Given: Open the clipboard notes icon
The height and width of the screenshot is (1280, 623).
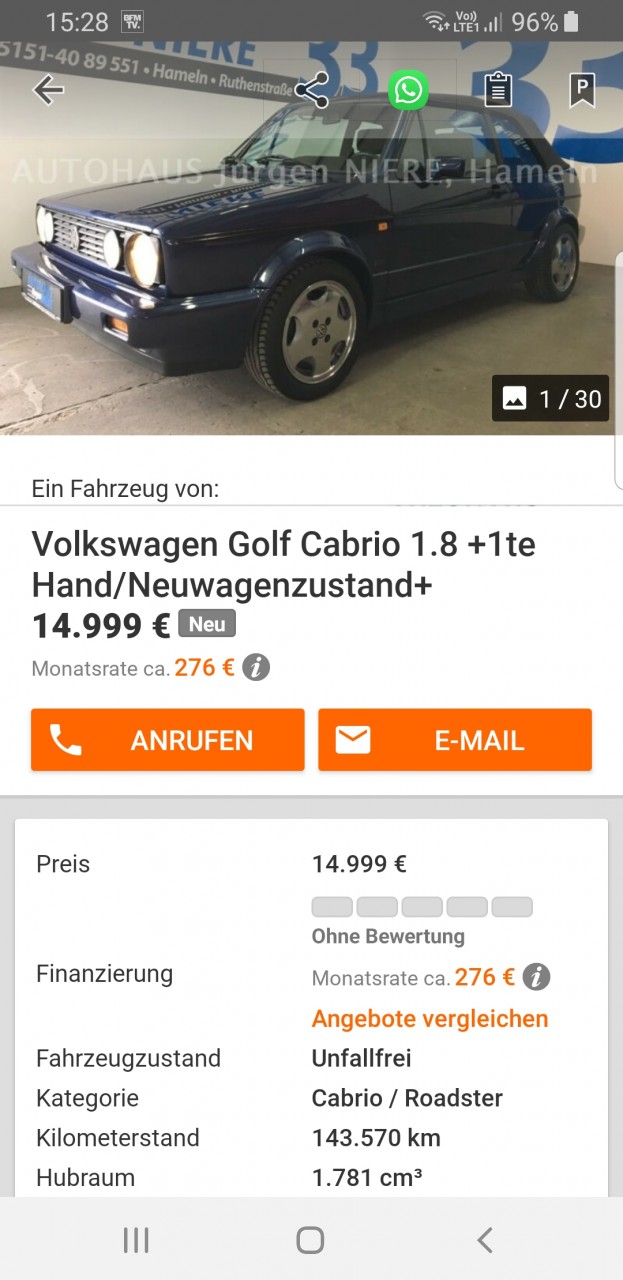Looking at the screenshot, I should pos(498,90).
